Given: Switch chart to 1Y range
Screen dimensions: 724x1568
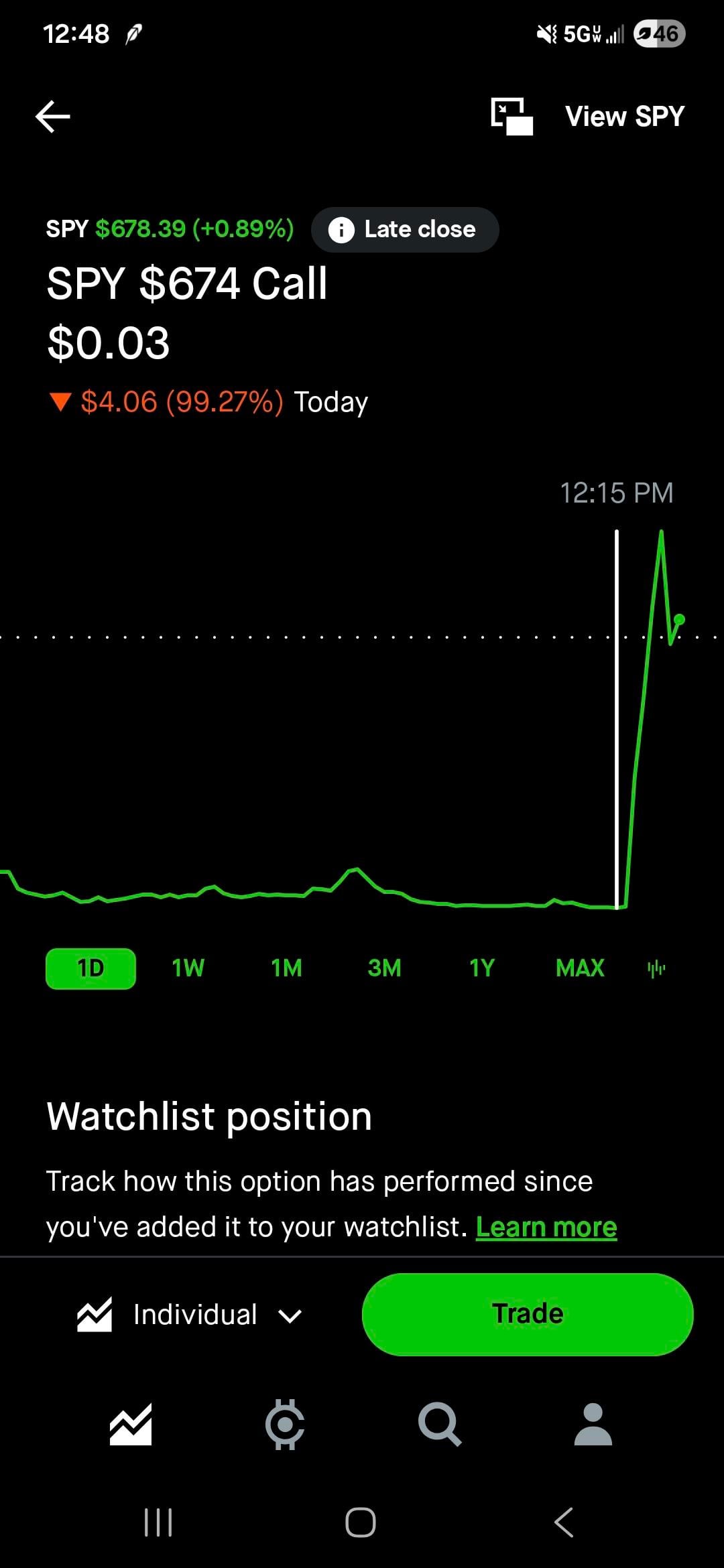Looking at the screenshot, I should pos(482,968).
